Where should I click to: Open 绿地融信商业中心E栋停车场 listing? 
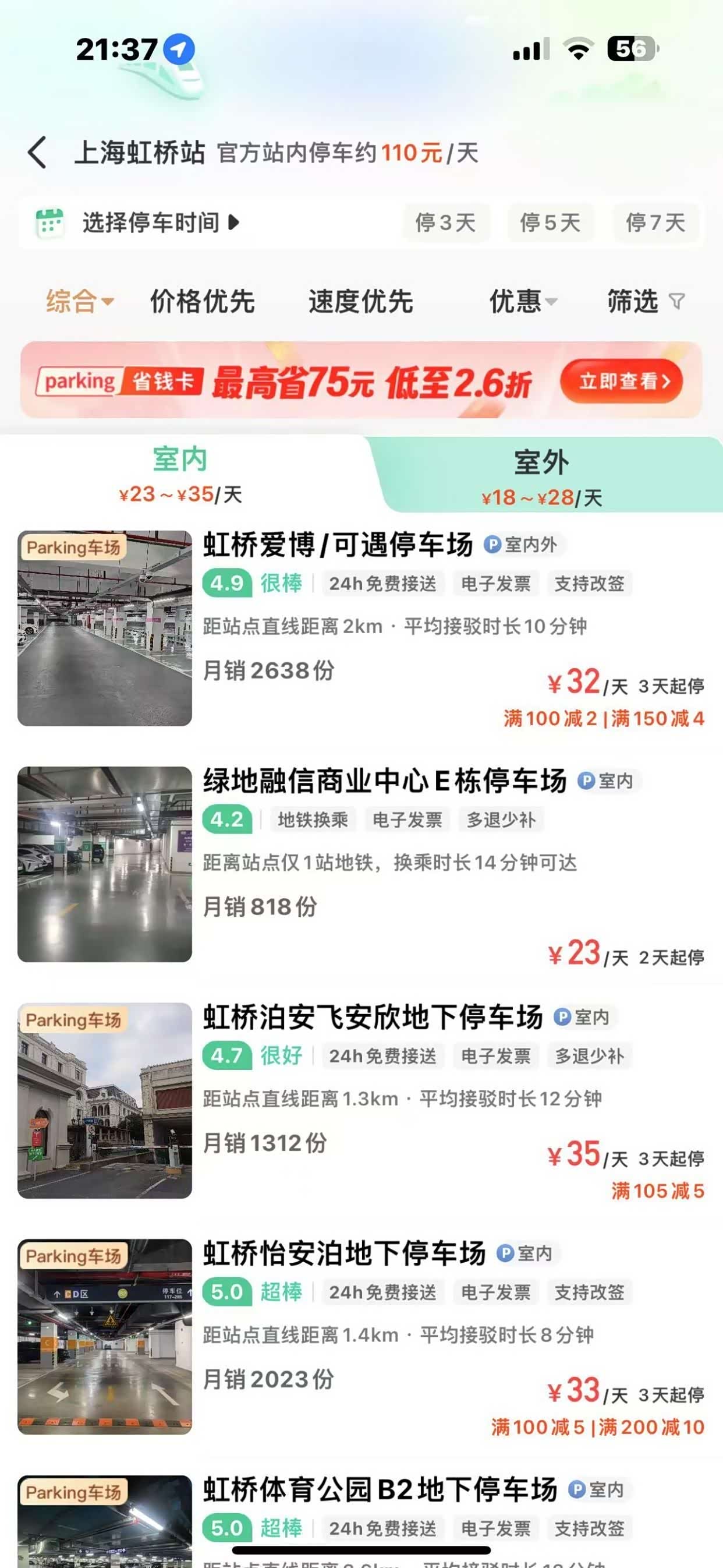click(x=385, y=781)
